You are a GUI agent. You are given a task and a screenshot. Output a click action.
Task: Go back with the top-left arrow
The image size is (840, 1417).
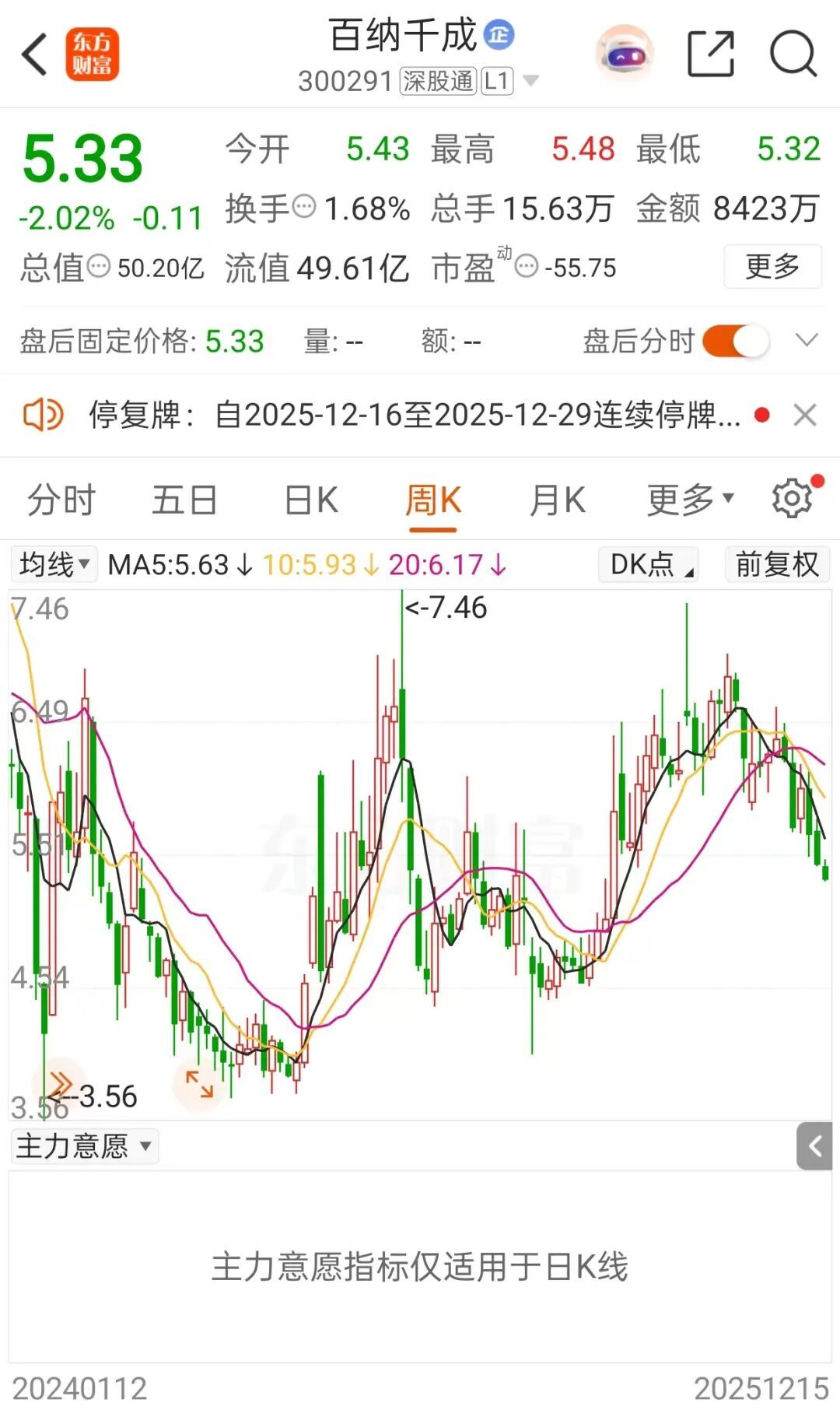[x=35, y=54]
